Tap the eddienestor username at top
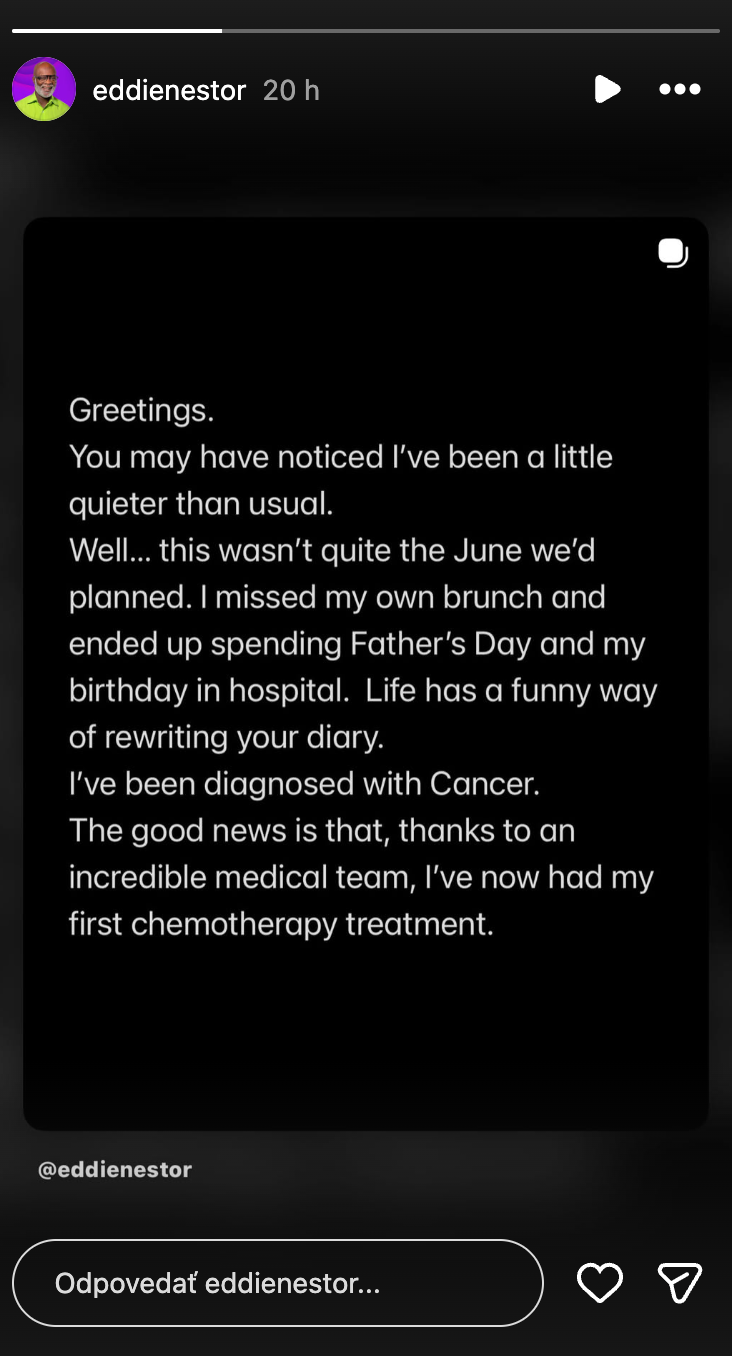The height and width of the screenshot is (1356, 732). 169,91
